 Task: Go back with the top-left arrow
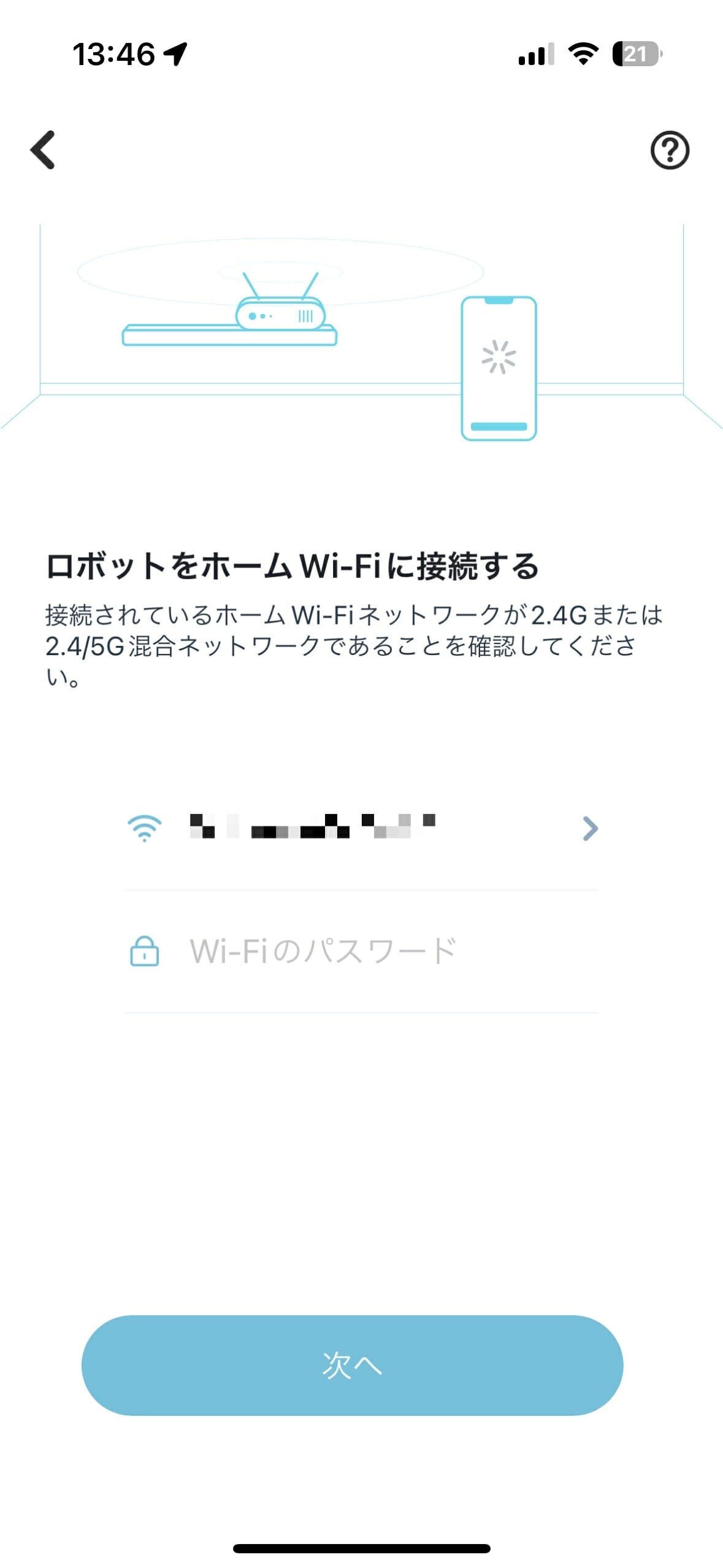pyautogui.click(x=43, y=150)
